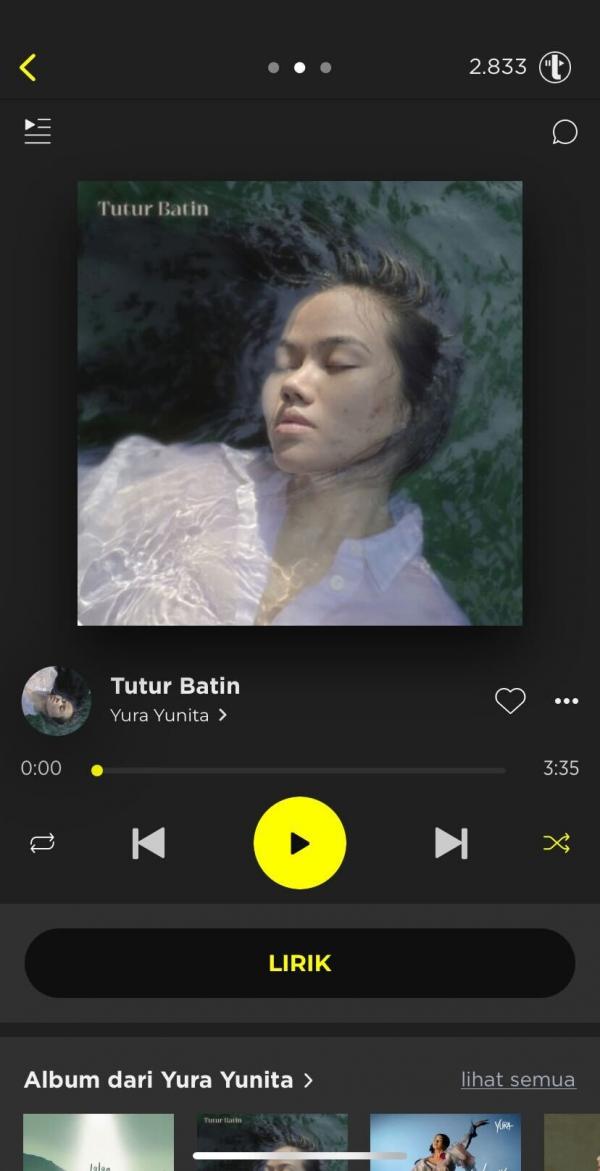Viewport: 600px width, 1171px height.
Task: Open artist Yura Yunita's page
Action: pyautogui.click(x=168, y=715)
